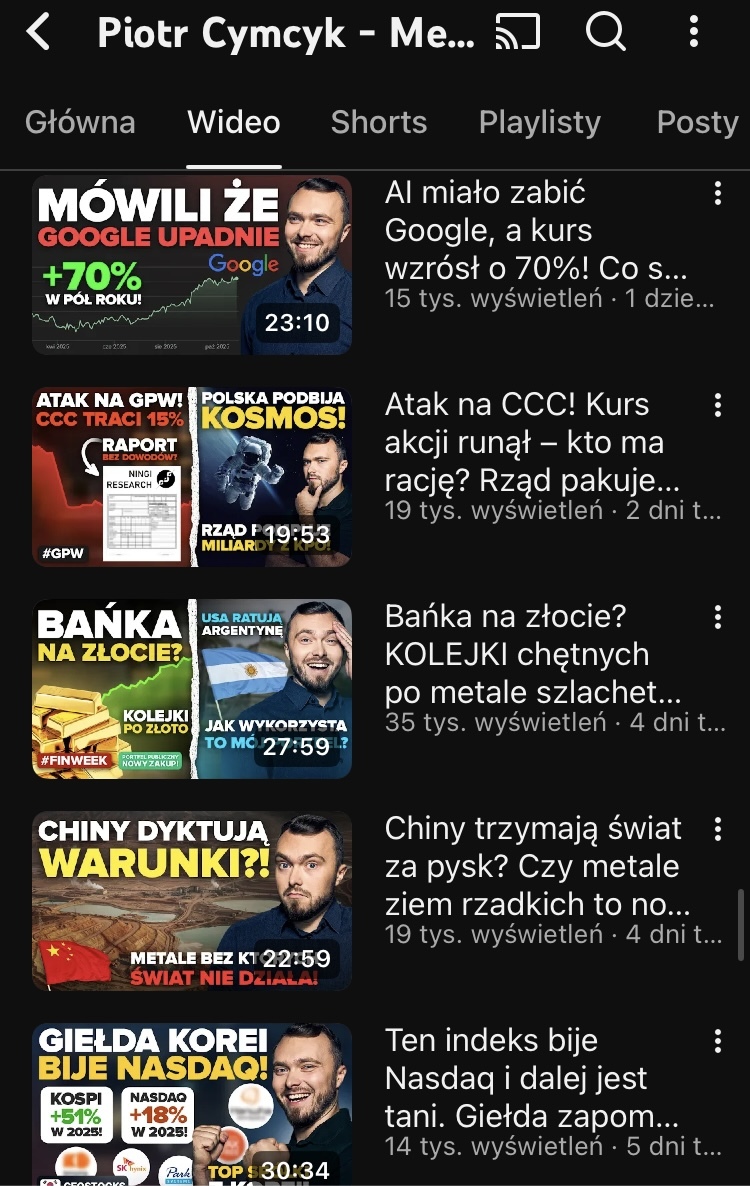750x1186 pixels.
Task: Open options for the 'AI miało zabić Google' video
Action: click(718, 194)
